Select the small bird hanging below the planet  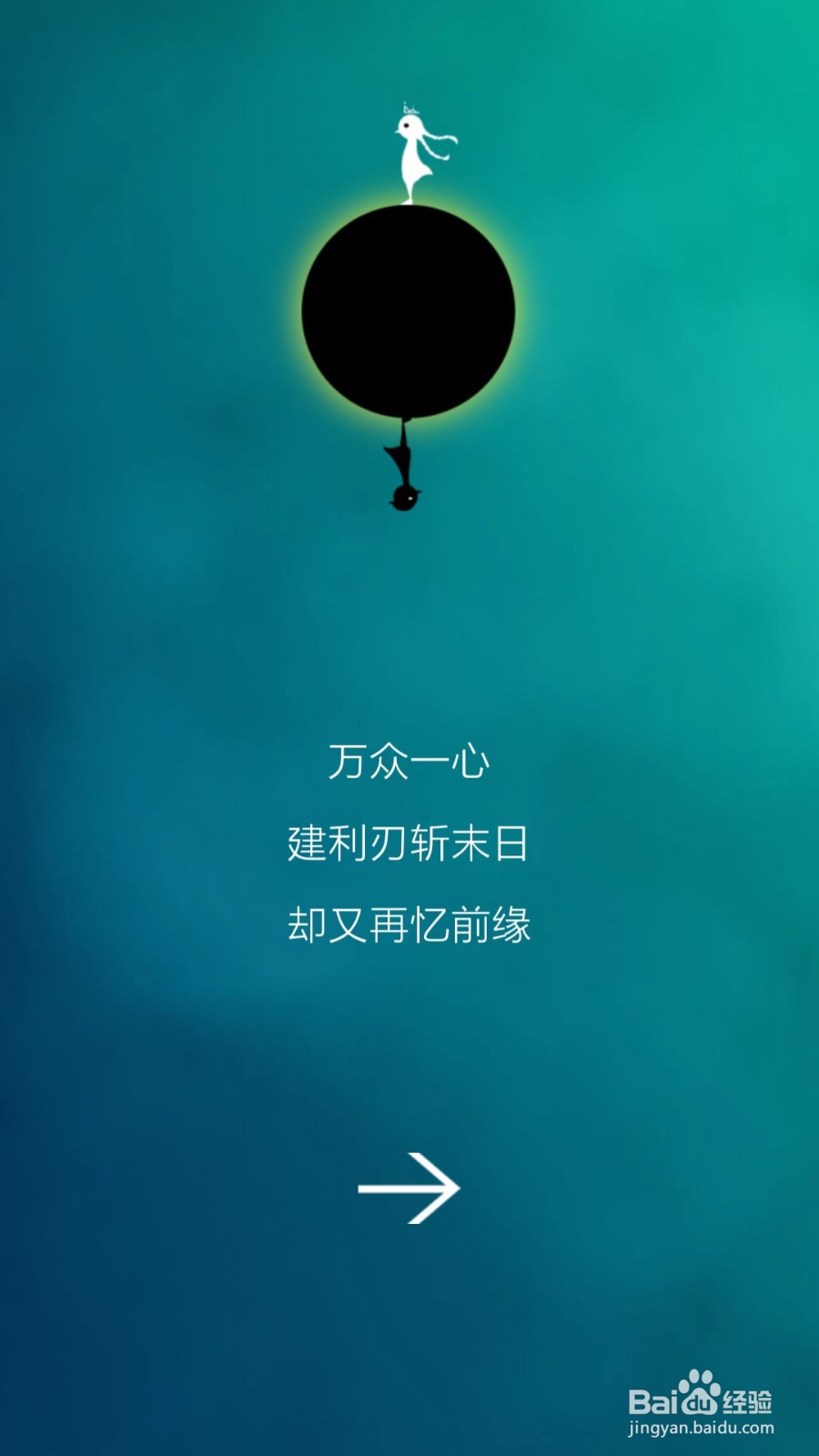[406, 498]
